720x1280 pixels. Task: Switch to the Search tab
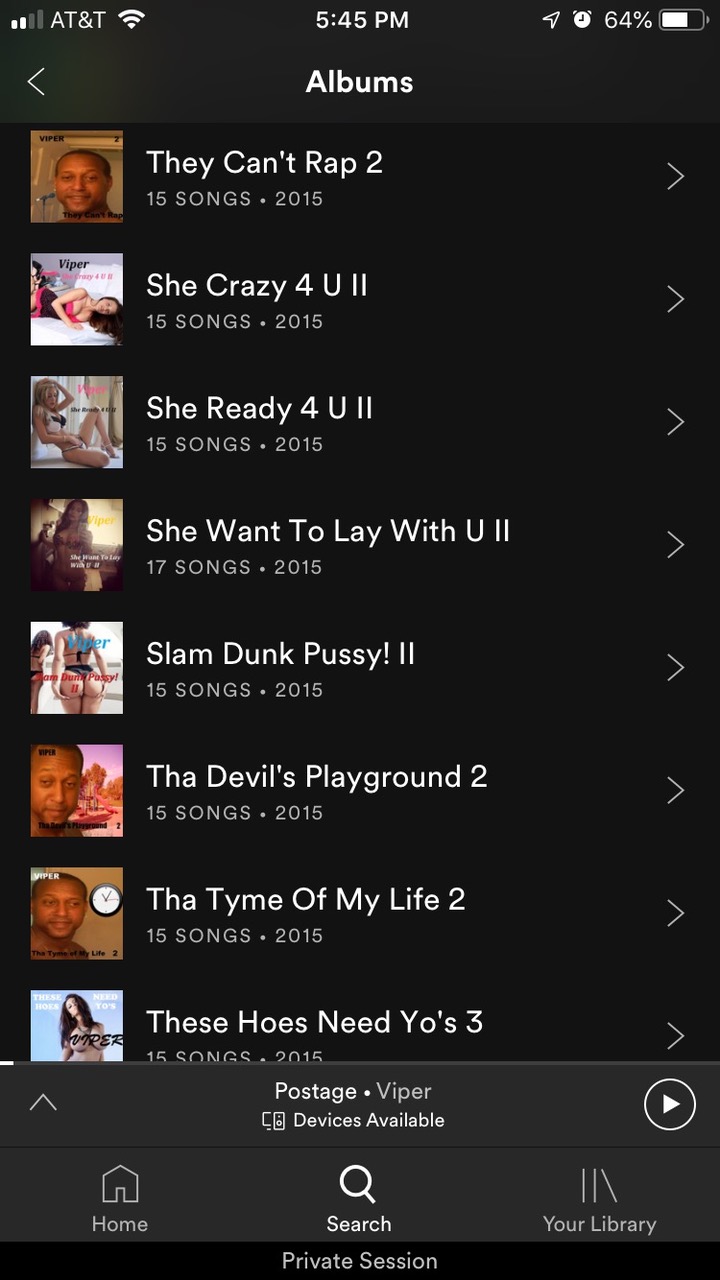[x=358, y=1200]
